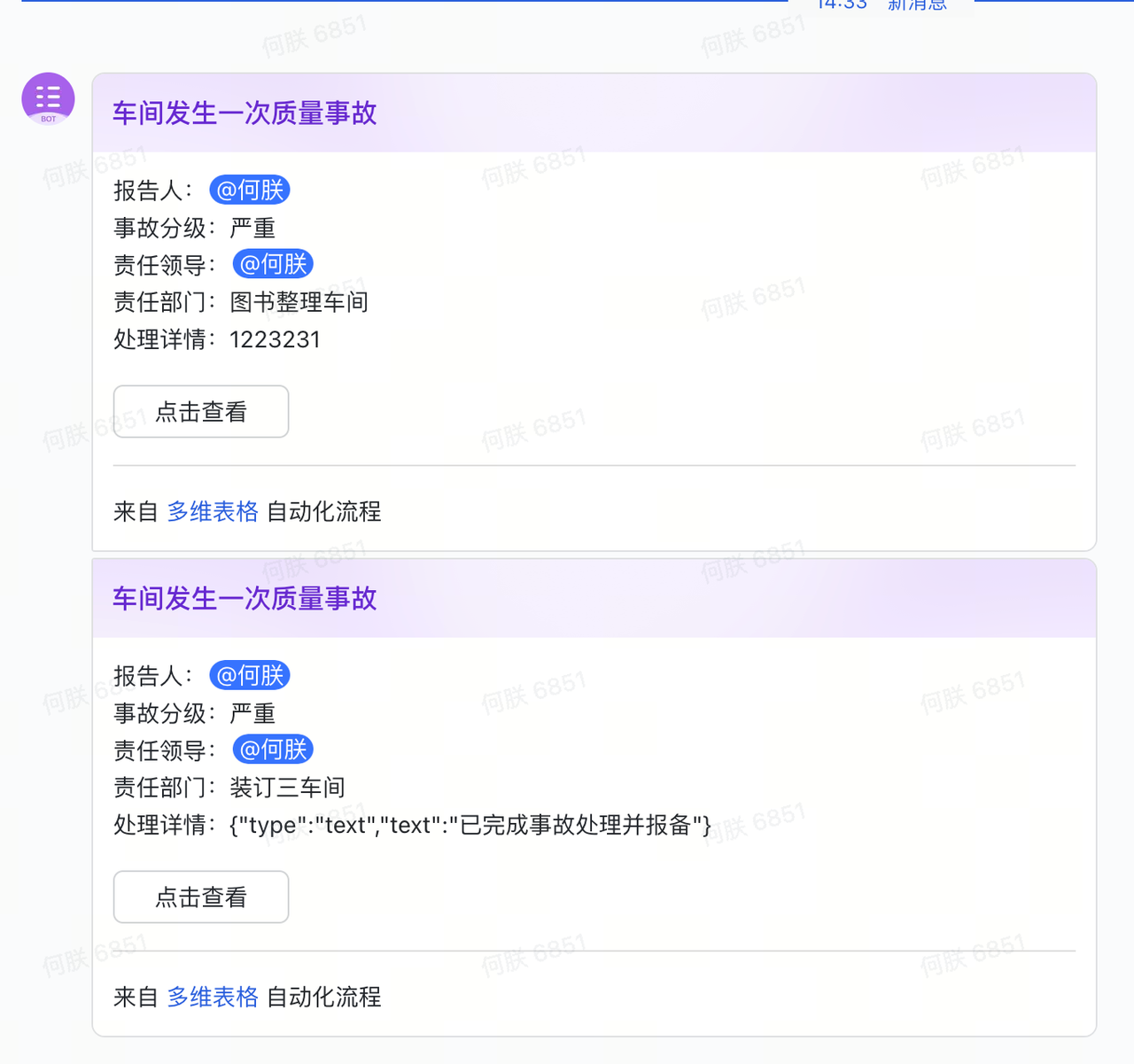
Task: Tap the @何朕 报告人 mention in 装订三车间 card
Action: click(250, 675)
